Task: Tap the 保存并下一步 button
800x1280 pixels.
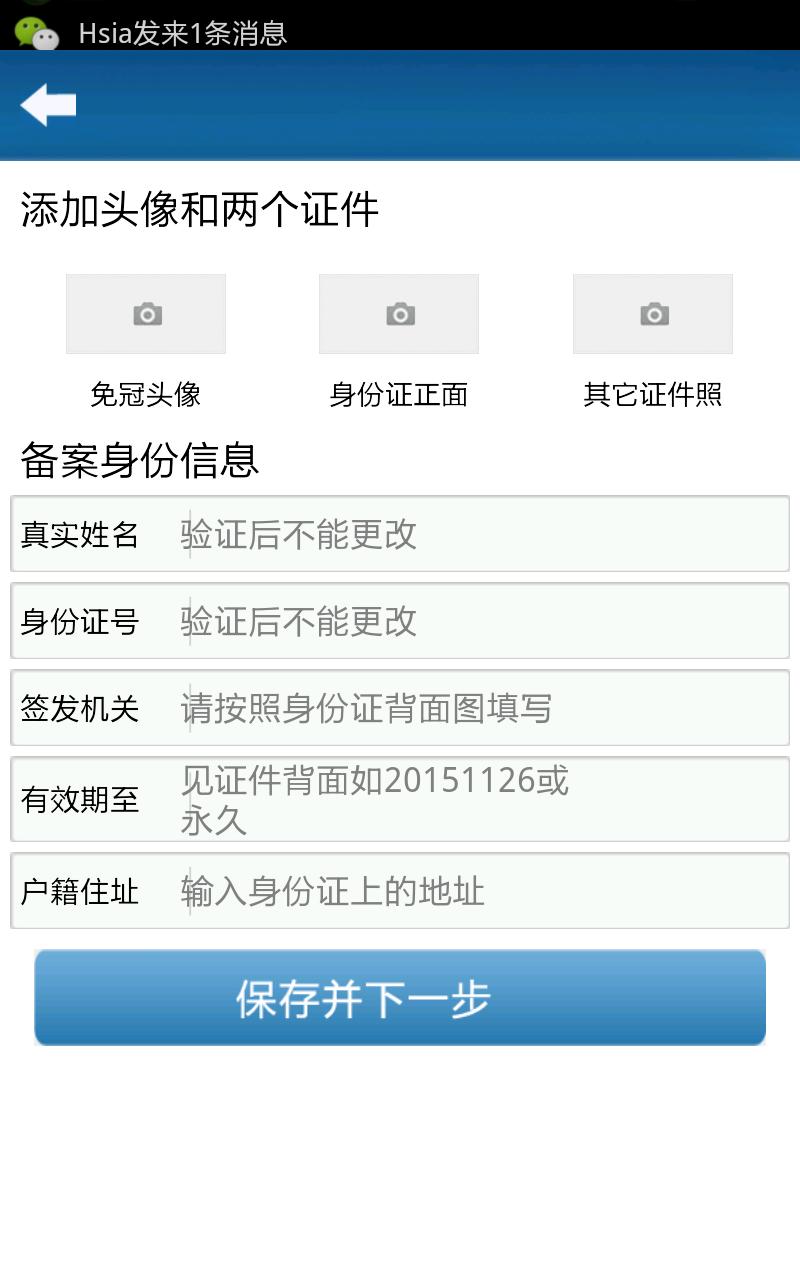Action: (400, 998)
